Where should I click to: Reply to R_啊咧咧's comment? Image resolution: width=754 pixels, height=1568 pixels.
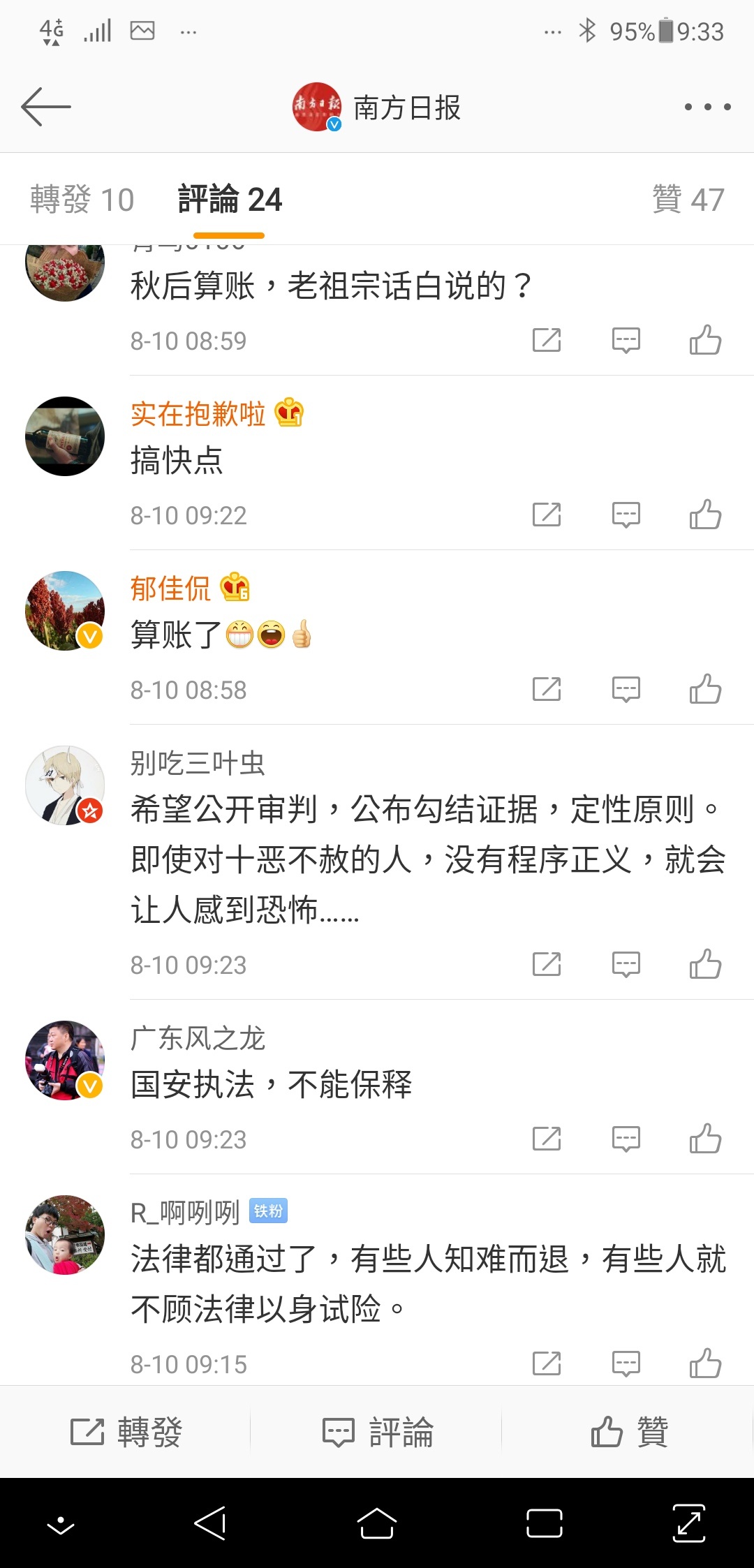626,1363
